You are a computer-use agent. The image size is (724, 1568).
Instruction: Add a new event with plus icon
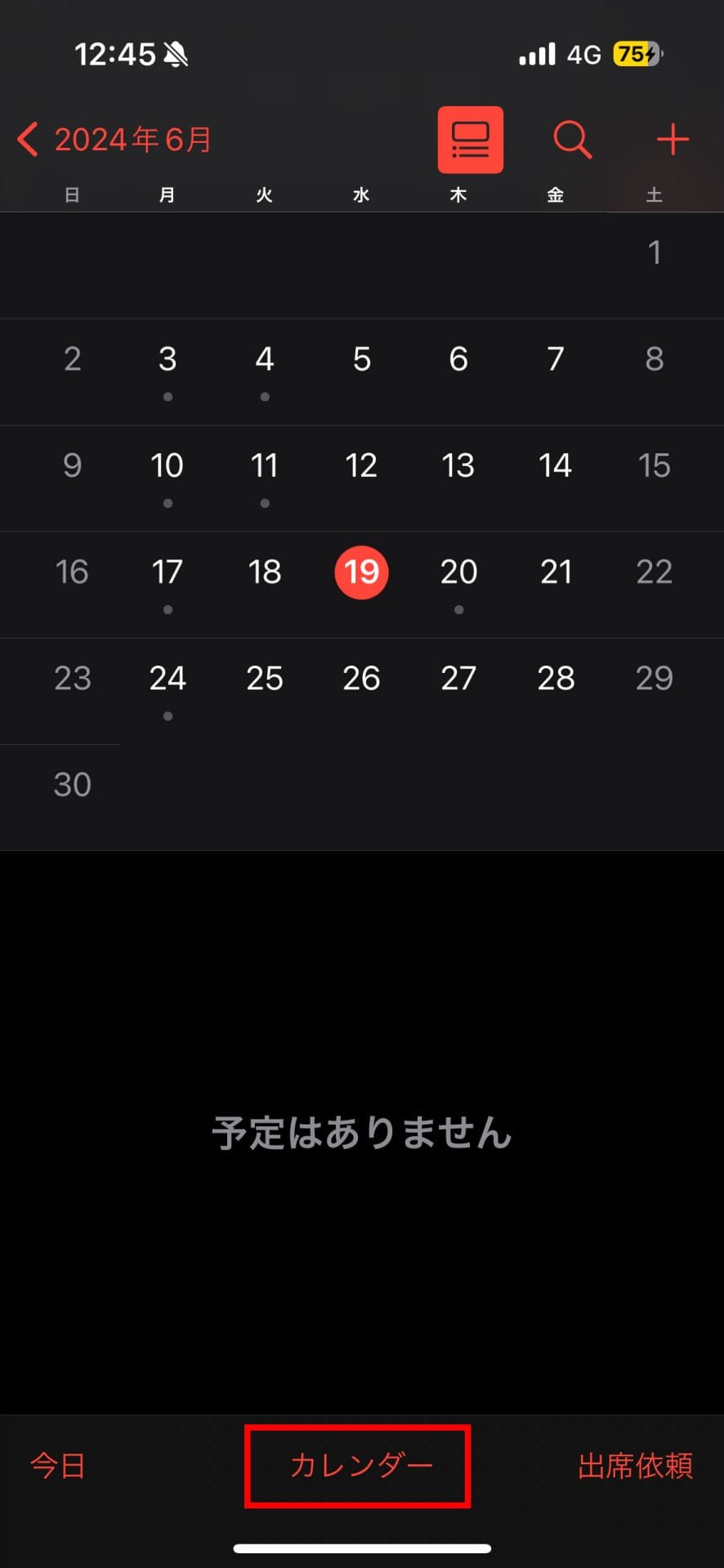tap(673, 140)
